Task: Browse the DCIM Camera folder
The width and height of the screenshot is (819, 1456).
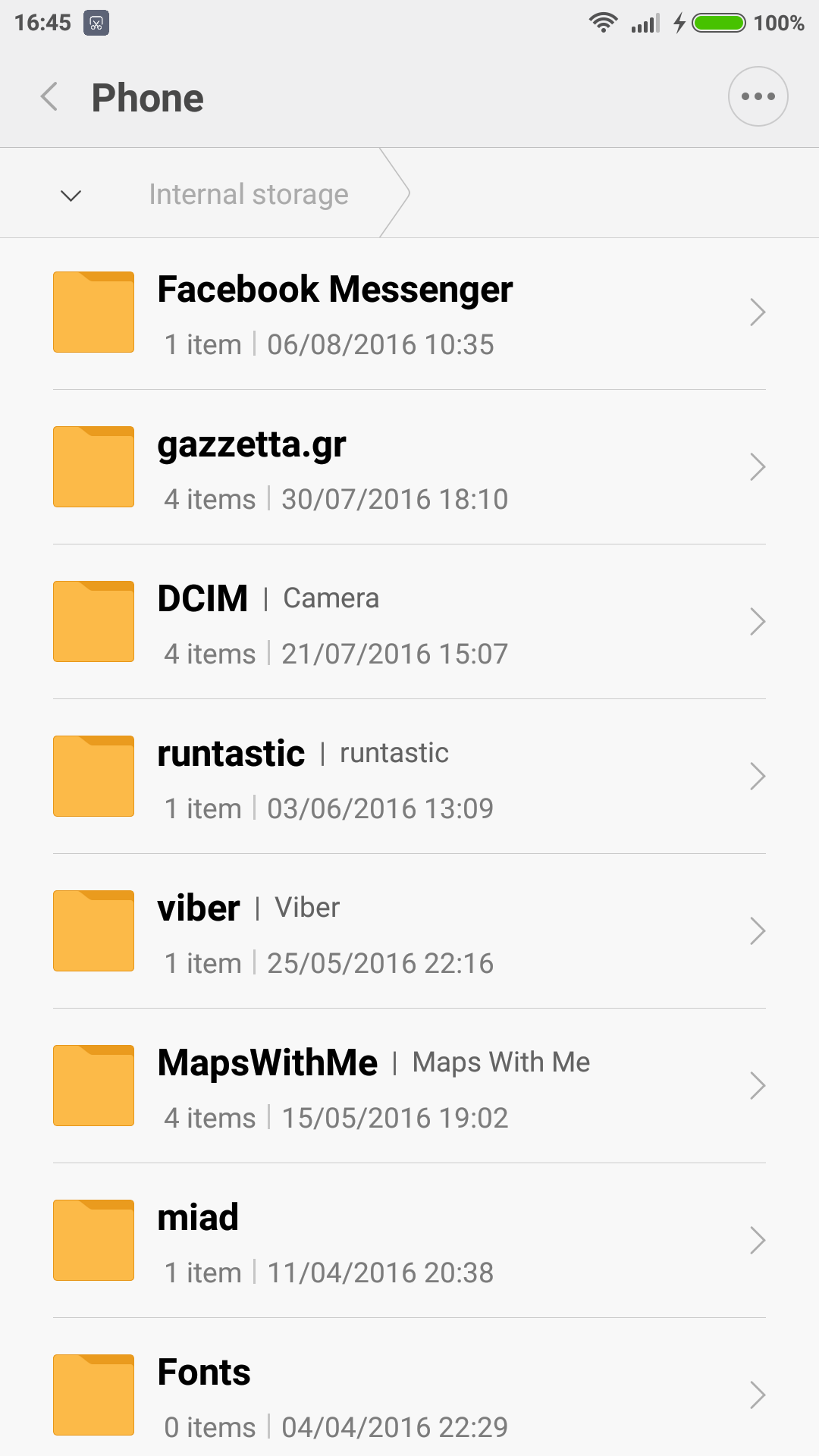Action: (x=409, y=622)
